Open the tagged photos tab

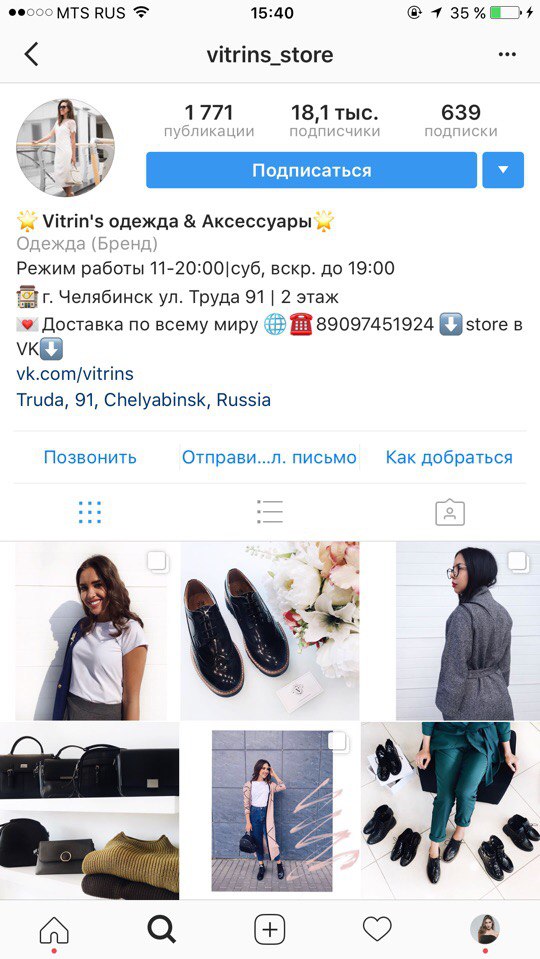coord(450,513)
